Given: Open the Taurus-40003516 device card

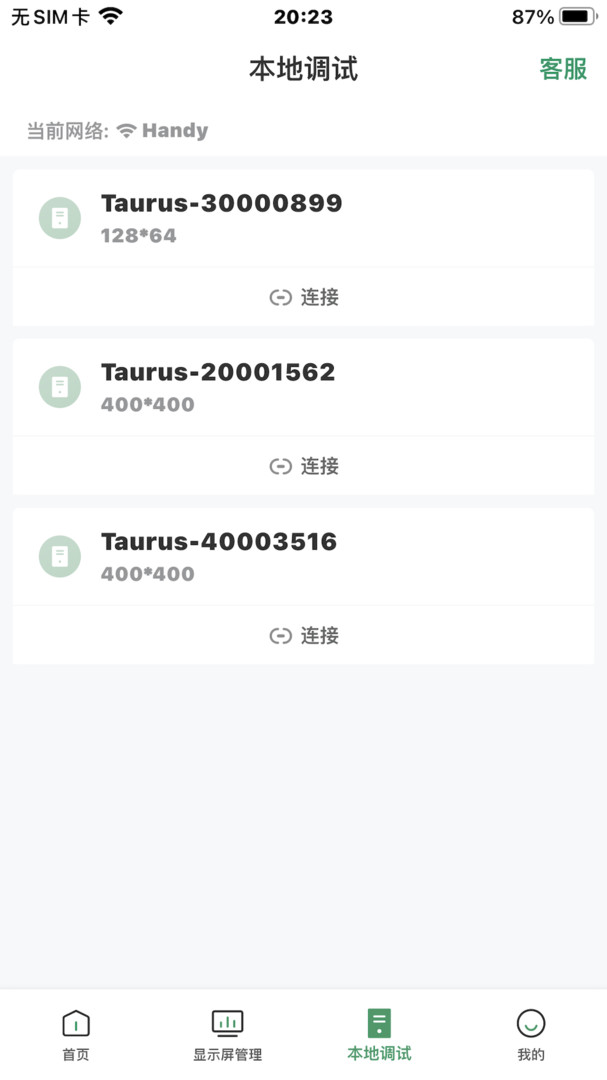Looking at the screenshot, I should tap(303, 557).
